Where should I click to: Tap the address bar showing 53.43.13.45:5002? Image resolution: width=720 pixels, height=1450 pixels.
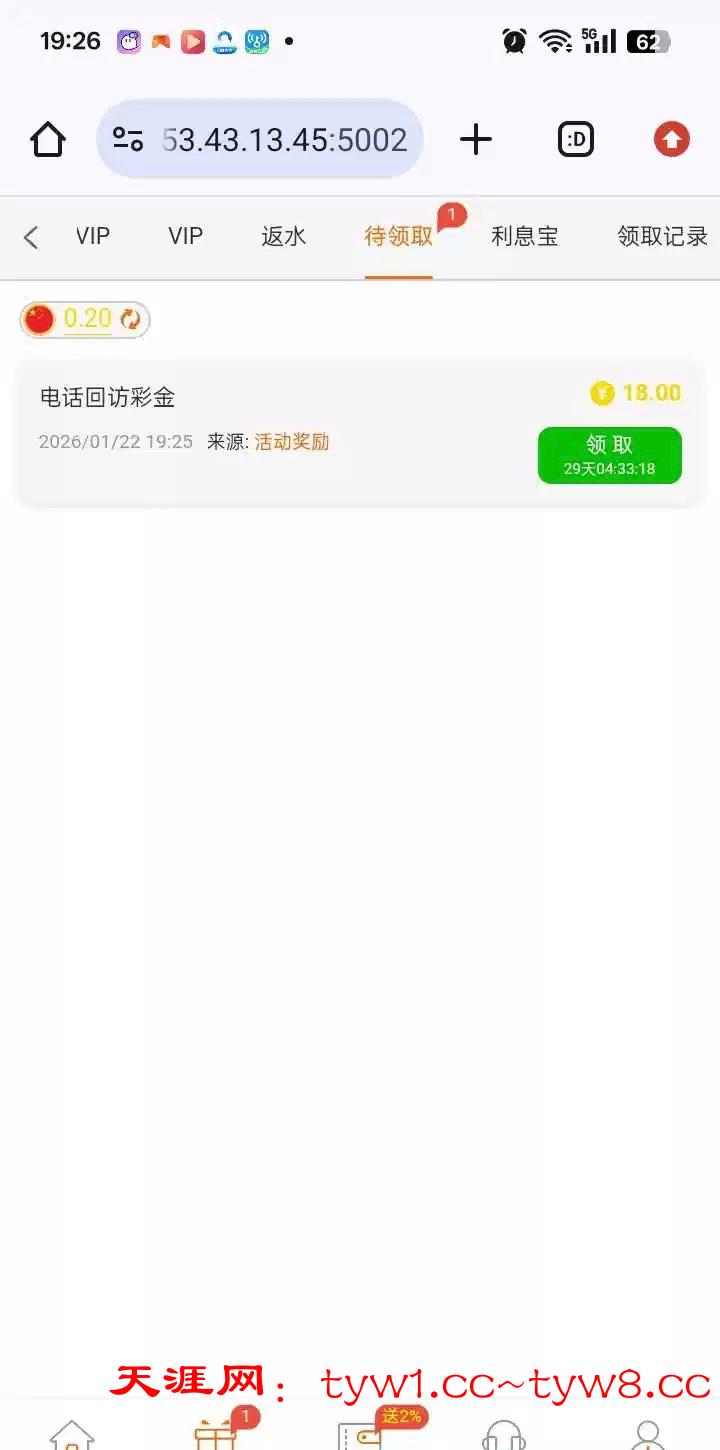point(260,140)
